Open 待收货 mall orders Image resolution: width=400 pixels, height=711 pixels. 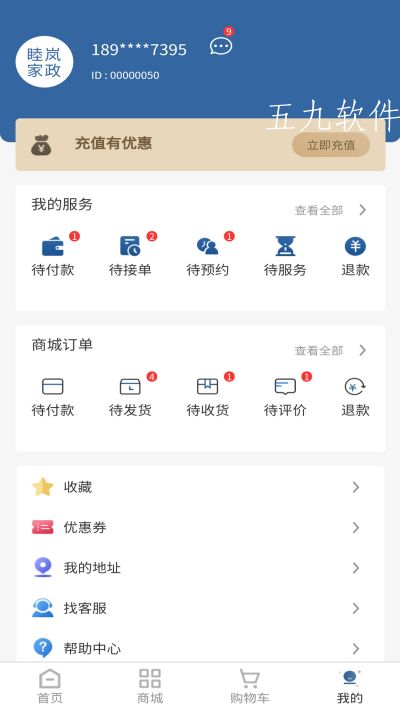[x=208, y=396]
